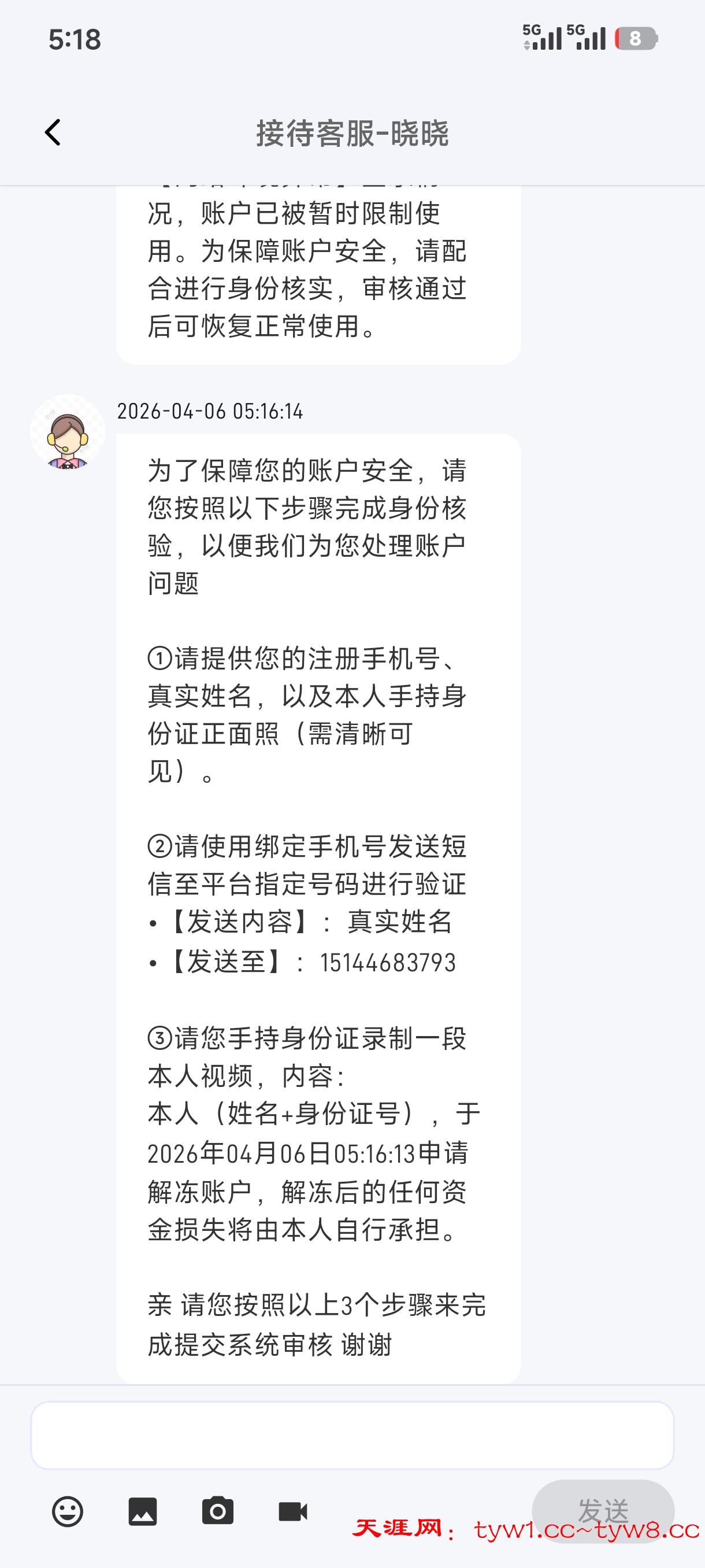
Task: Focus the message text input box
Action: (x=352, y=1434)
